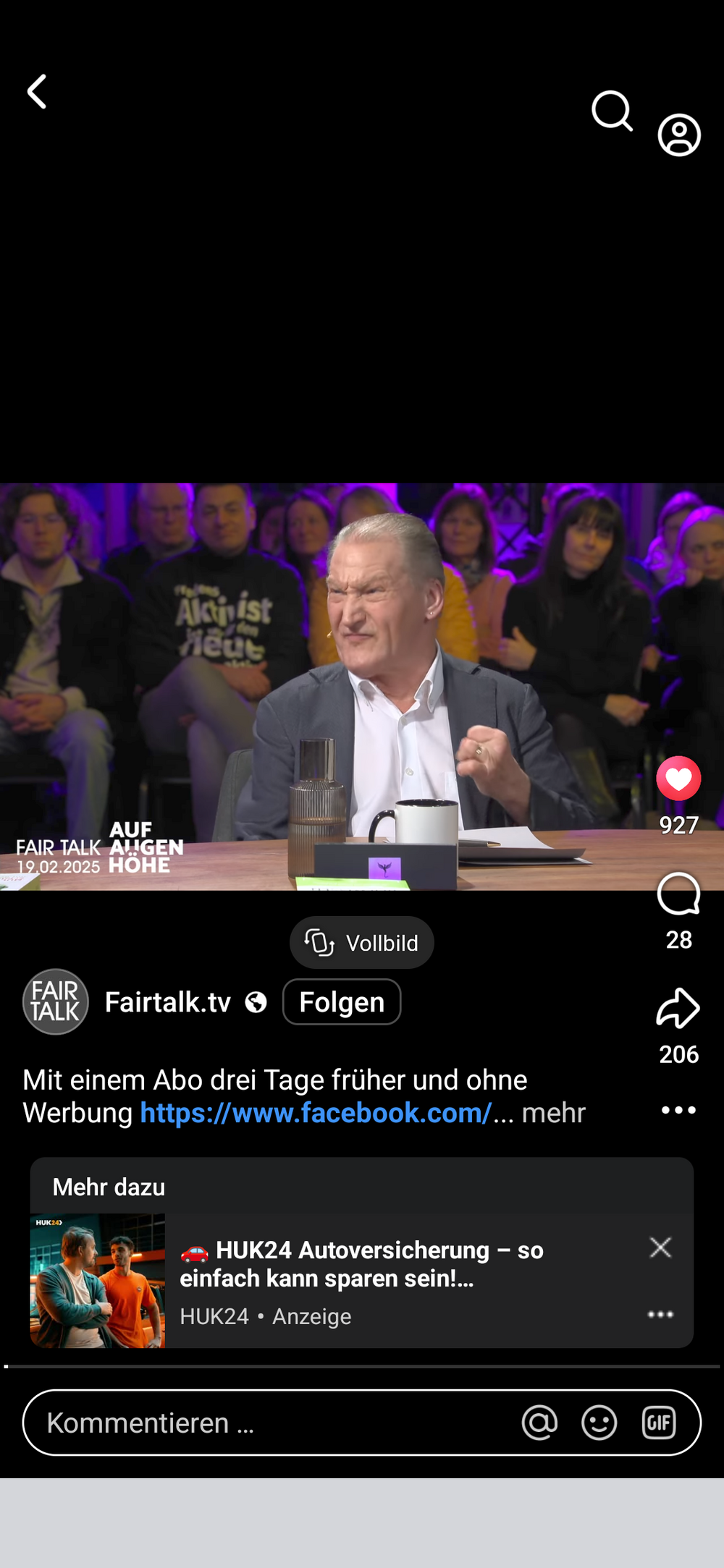Tap the Kommentieren comment field
The height and width of the screenshot is (1568, 724).
pyautogui.click(x=268, y=1423)
